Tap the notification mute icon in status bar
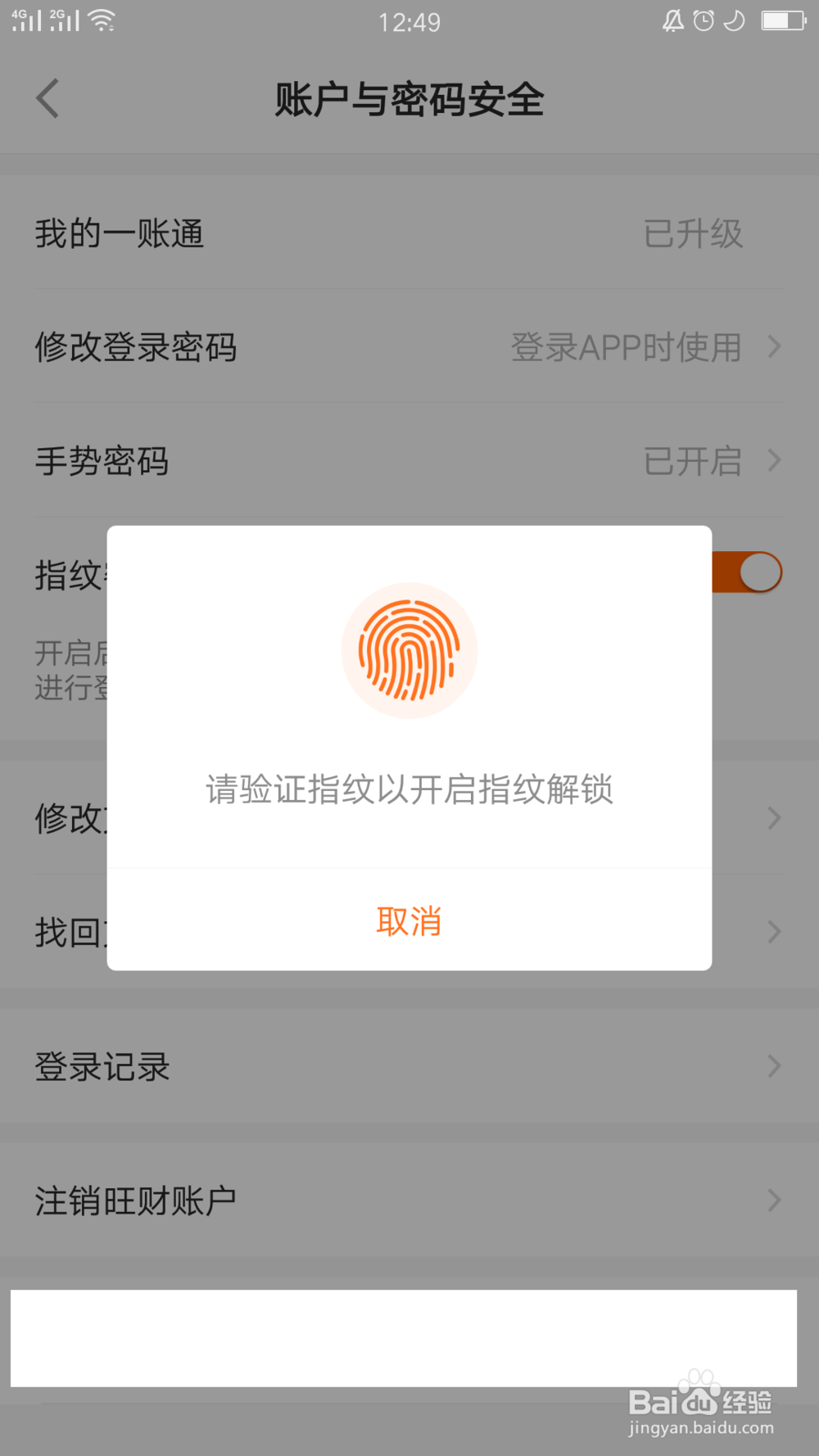The width and height of the screenshot is (819, 1456). [672, 22]
